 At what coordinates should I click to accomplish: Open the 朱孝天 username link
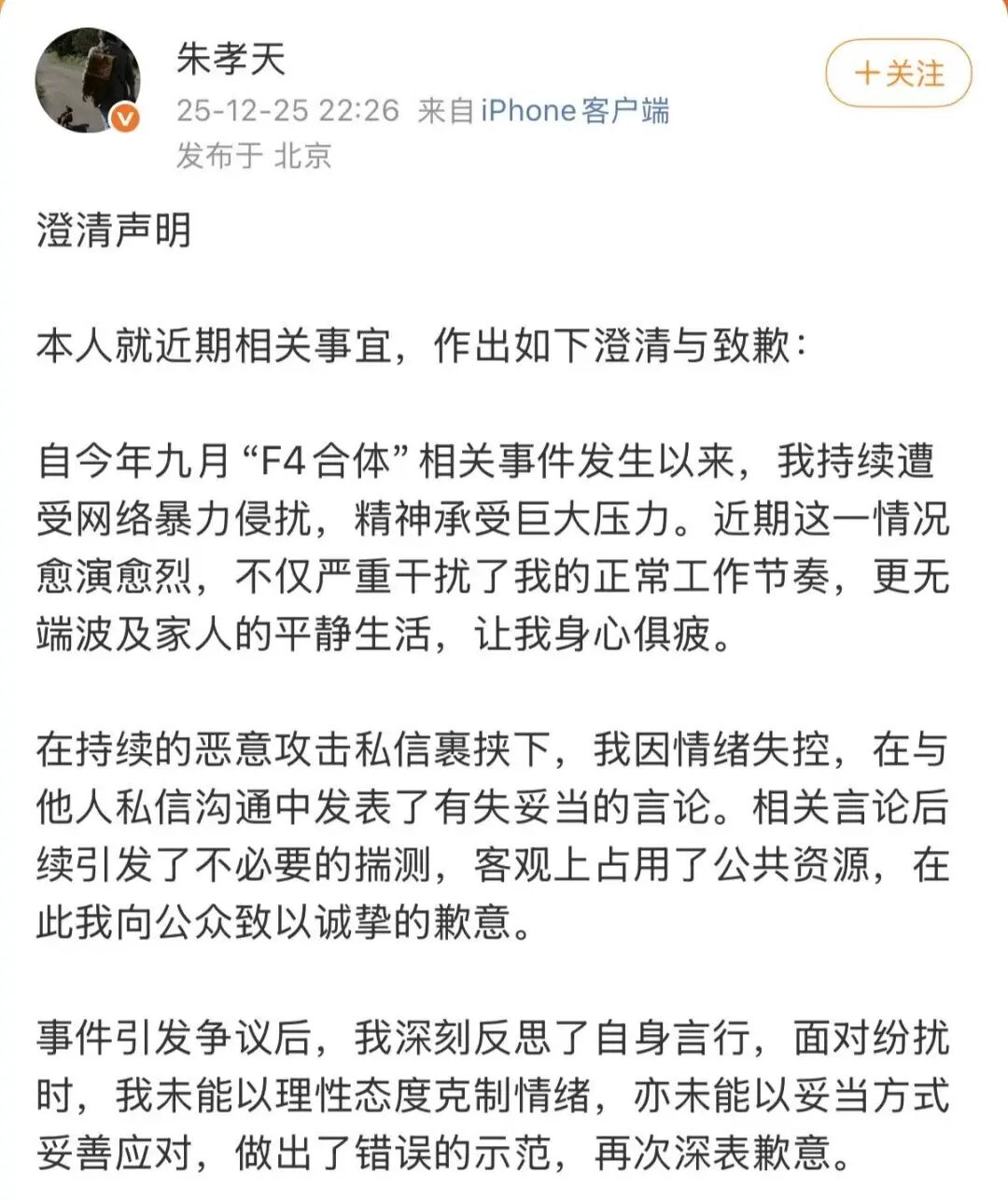(230, 60)
